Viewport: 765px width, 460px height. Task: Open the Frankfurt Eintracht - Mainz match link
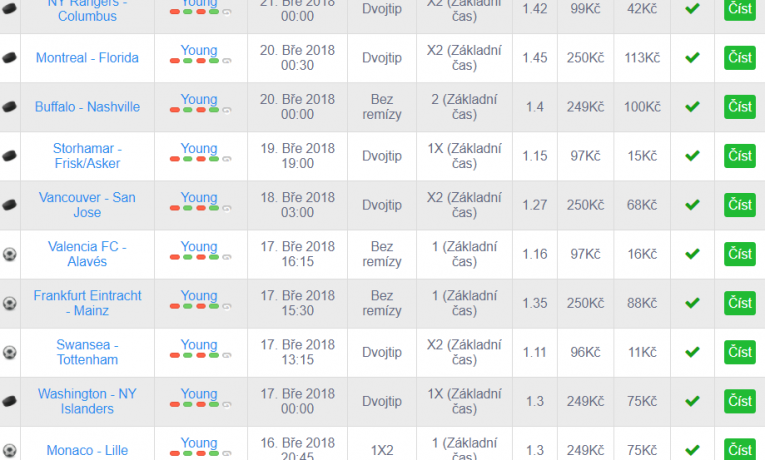(87, 303)
